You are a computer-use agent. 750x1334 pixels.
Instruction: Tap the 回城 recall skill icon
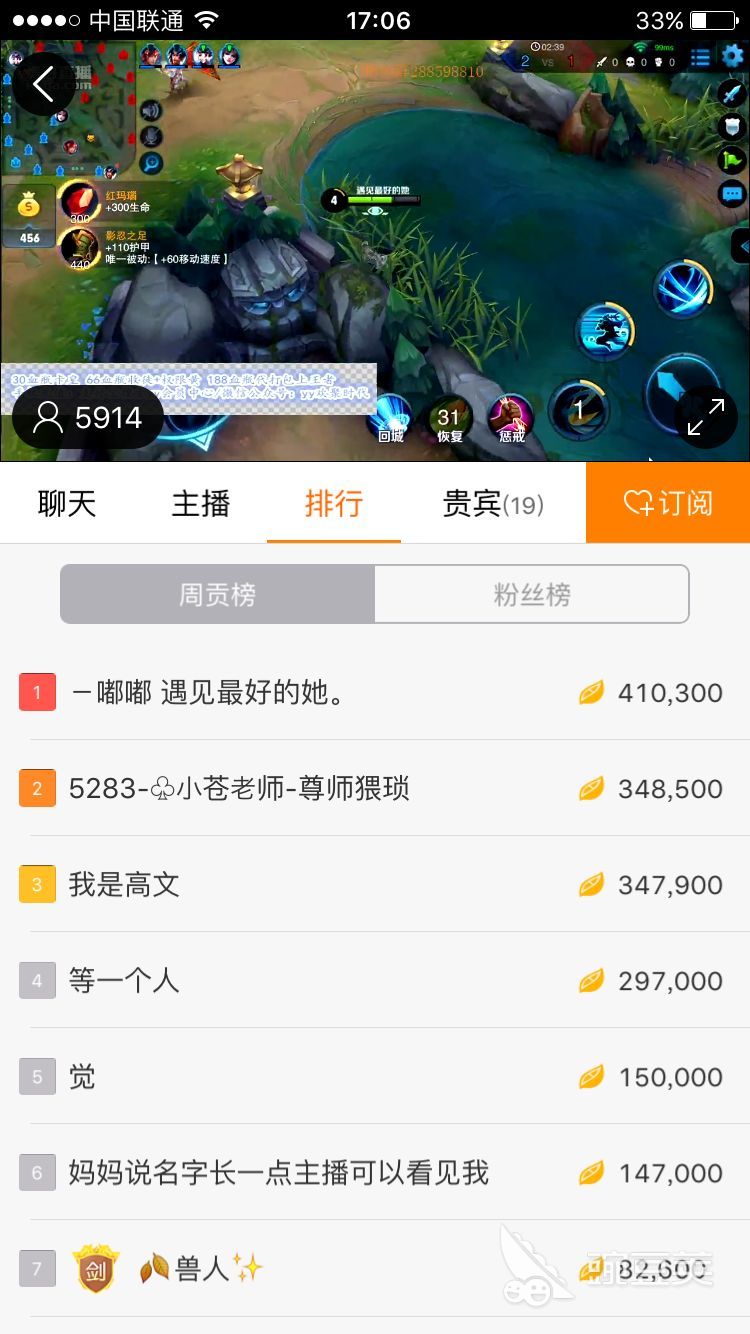390,415
